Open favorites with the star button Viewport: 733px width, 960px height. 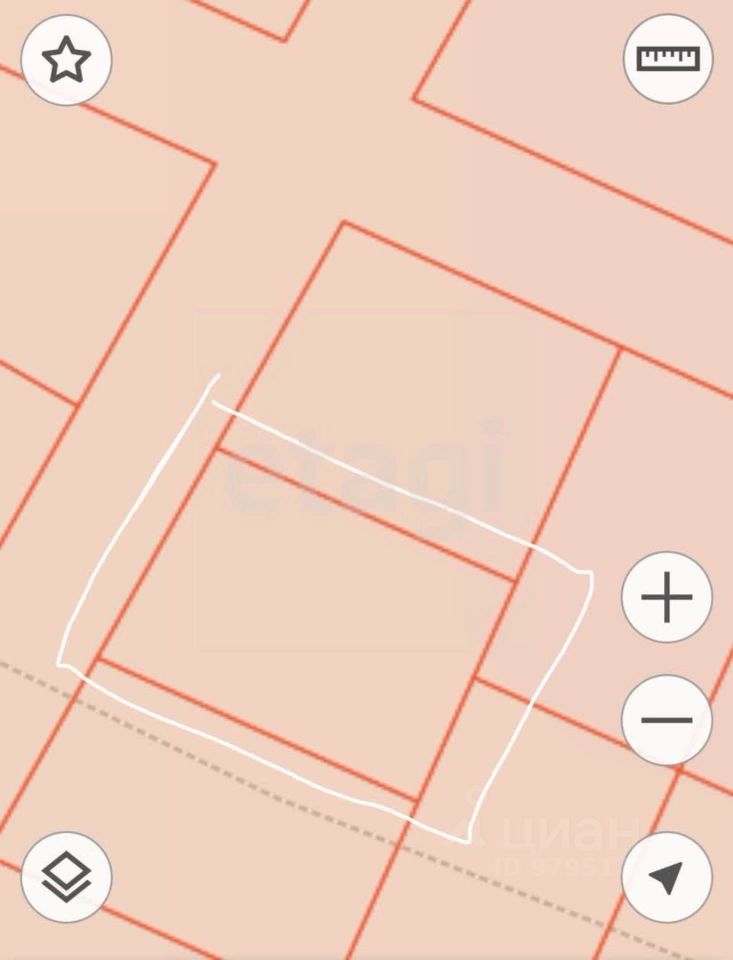click(x=66, y=61)
